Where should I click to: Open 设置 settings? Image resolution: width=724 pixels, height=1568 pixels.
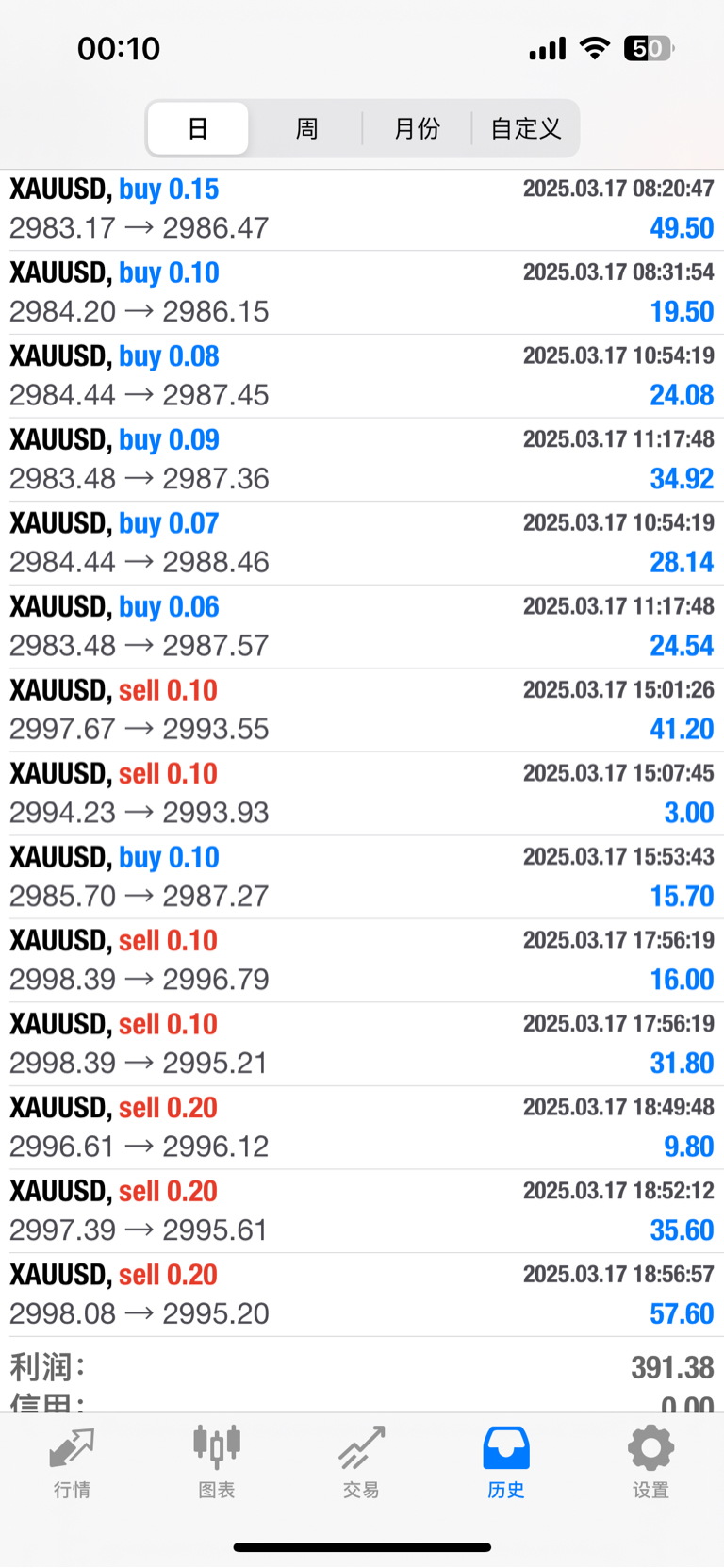(x=650, y=1462)
